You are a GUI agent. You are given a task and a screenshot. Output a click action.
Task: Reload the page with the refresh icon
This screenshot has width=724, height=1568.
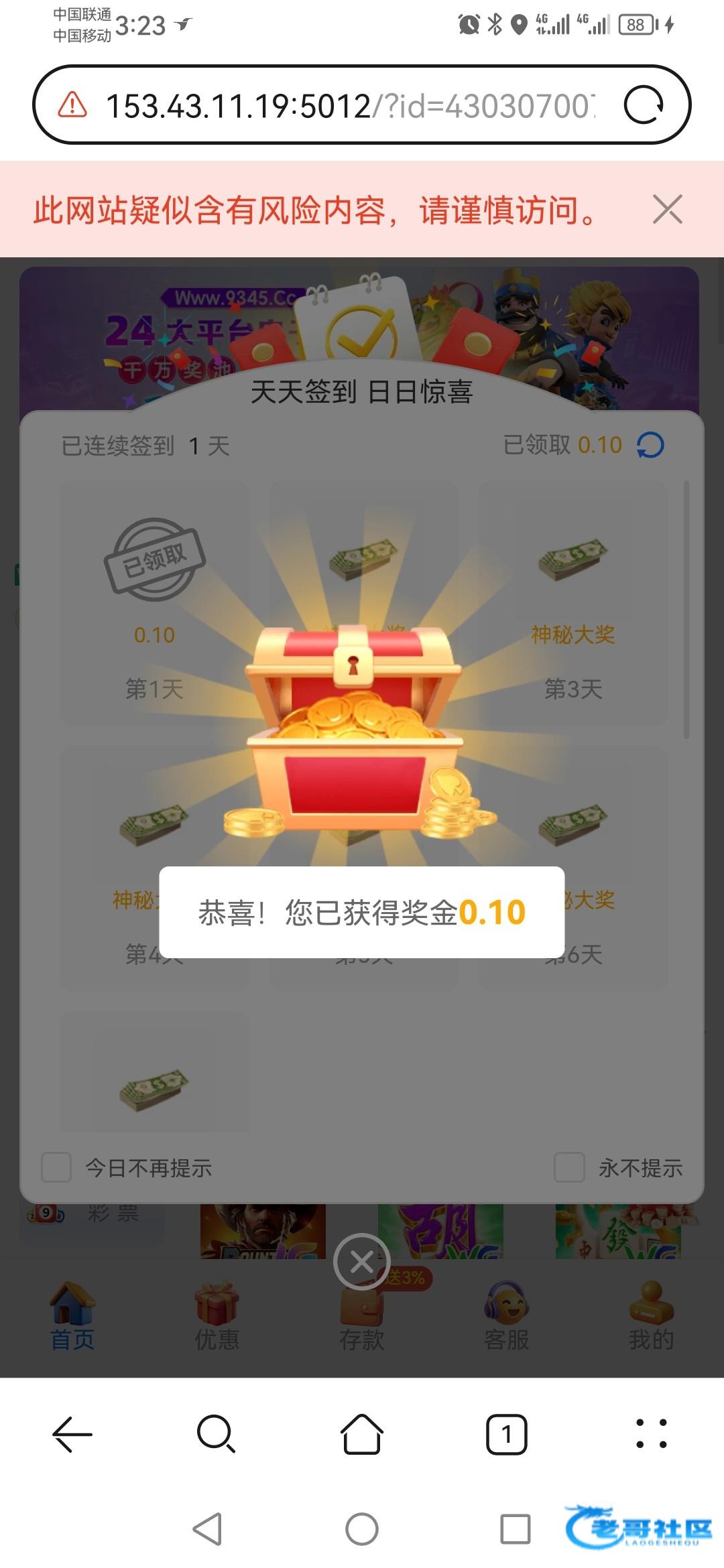point(644,105)
